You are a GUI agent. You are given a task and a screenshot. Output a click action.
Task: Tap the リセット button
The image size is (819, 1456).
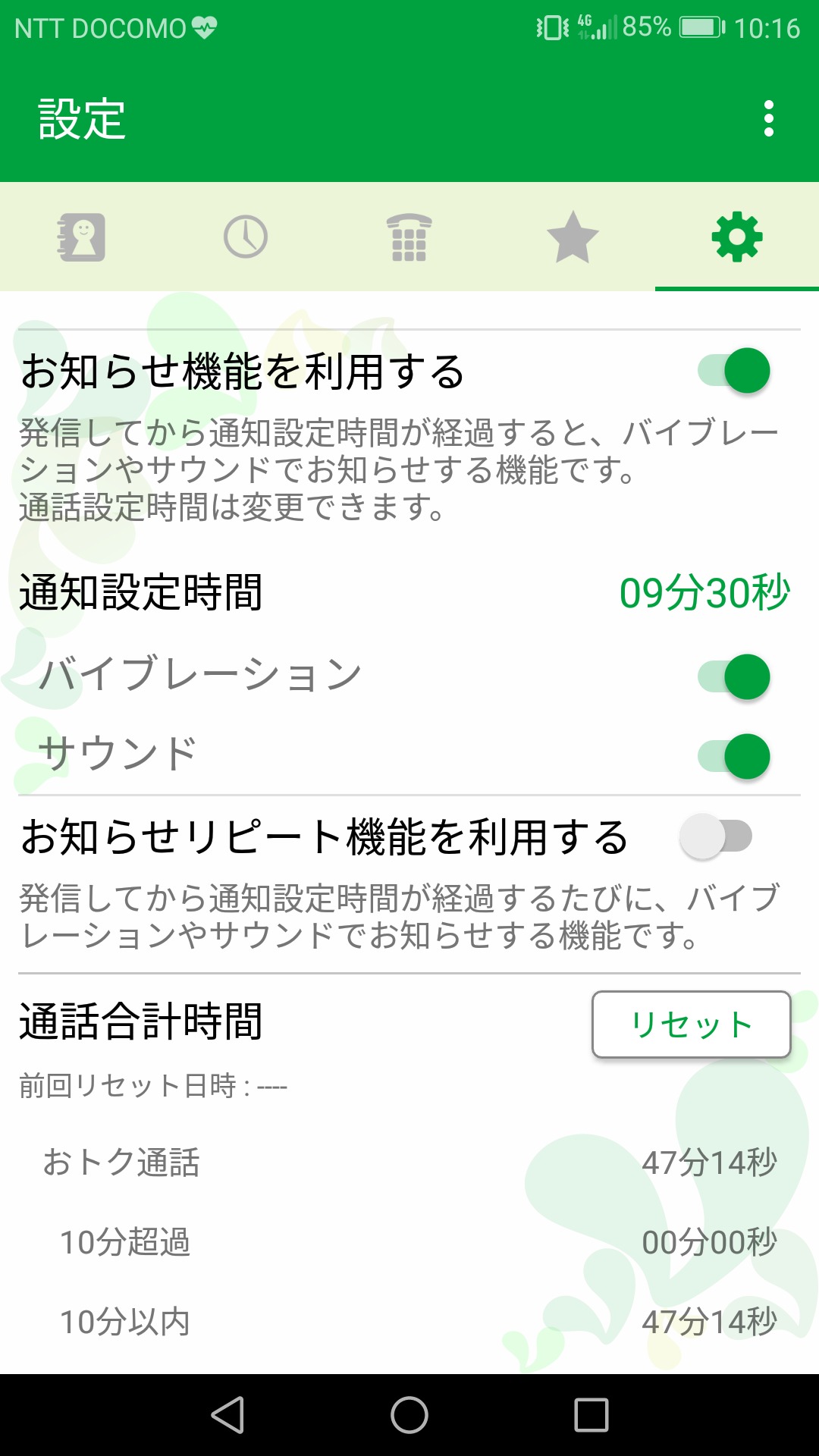691,1025
